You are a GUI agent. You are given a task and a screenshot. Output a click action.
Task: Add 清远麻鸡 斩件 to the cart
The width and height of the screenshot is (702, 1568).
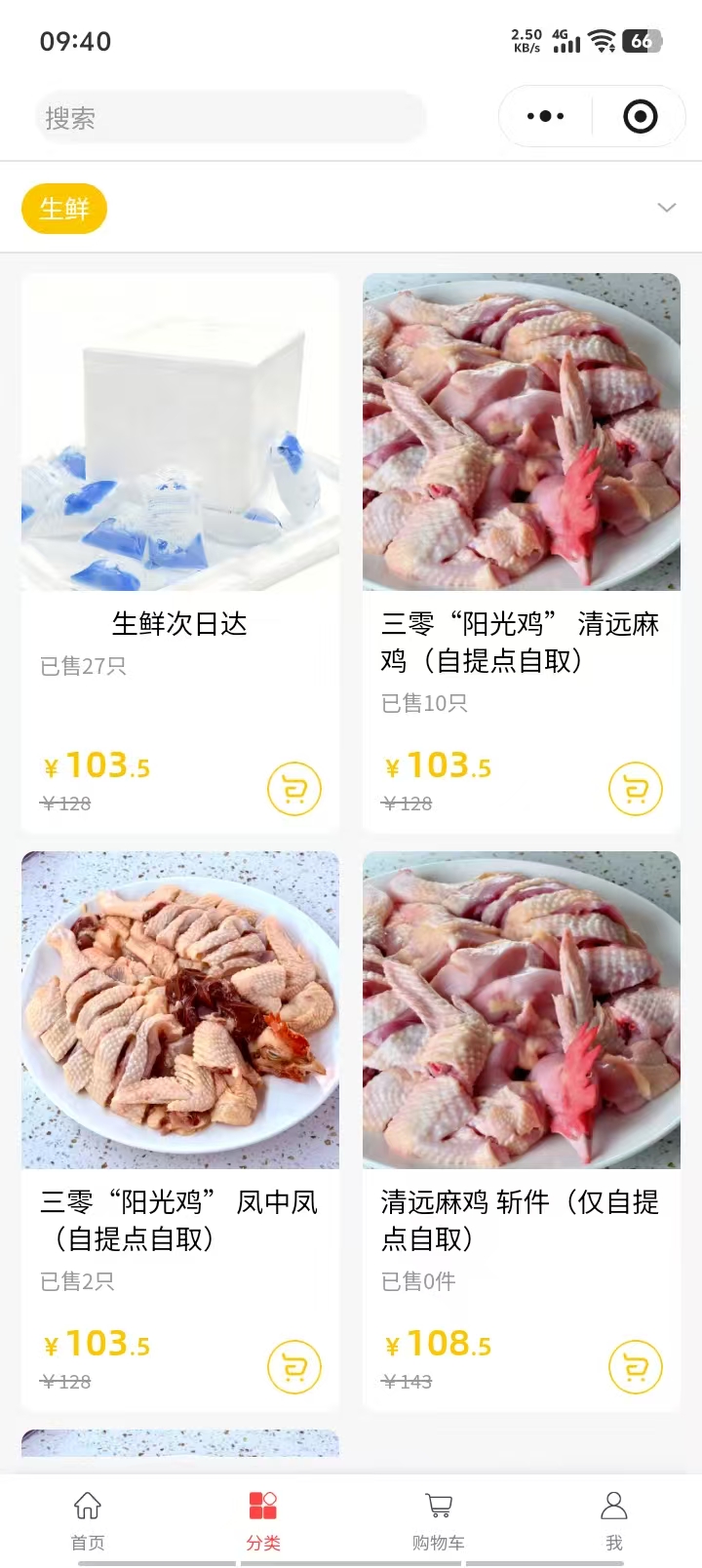click(636, 1367)
